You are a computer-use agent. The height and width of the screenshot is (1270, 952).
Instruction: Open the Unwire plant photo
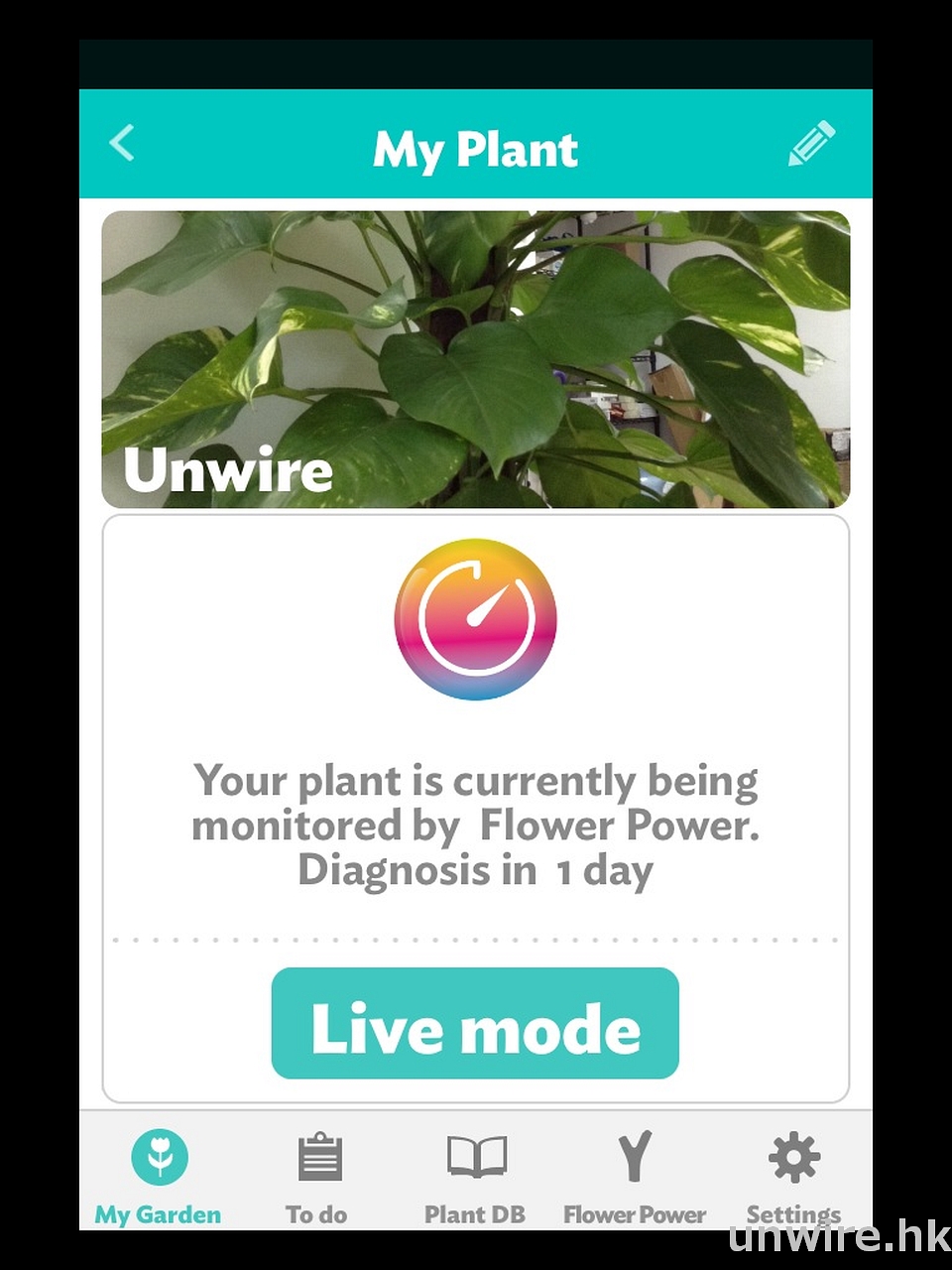coord(475,359)
